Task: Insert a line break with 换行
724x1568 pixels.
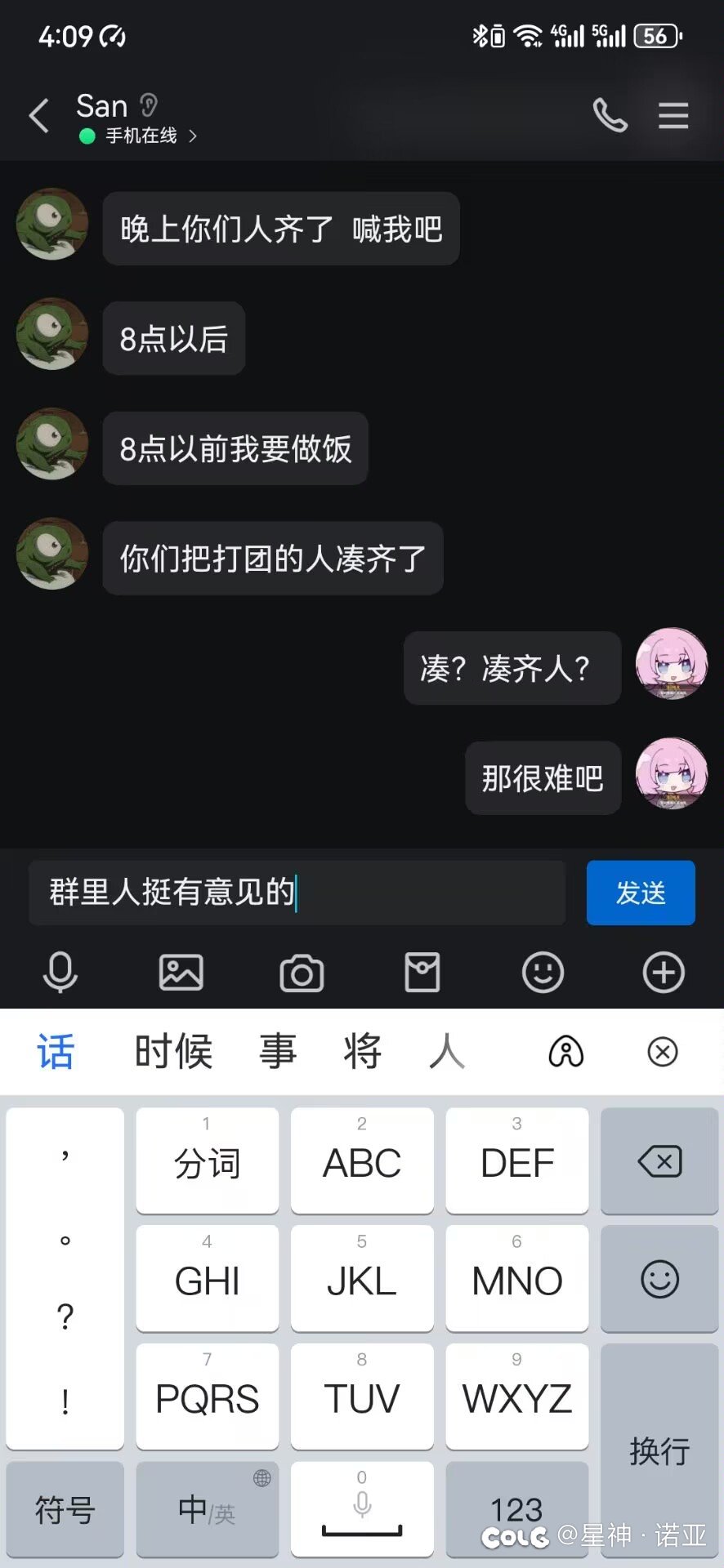Action: [659, 1450]
